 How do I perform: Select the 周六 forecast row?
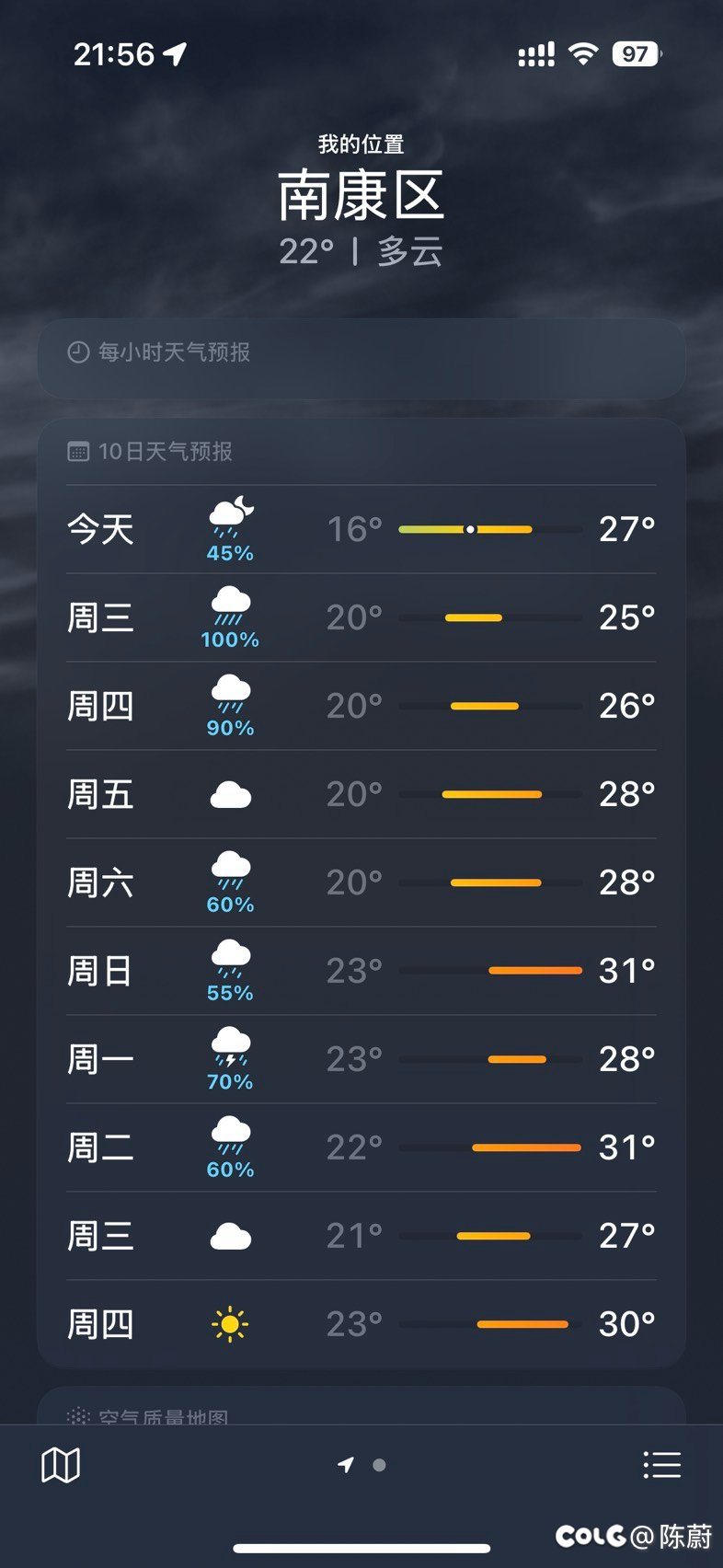point(361,882)
